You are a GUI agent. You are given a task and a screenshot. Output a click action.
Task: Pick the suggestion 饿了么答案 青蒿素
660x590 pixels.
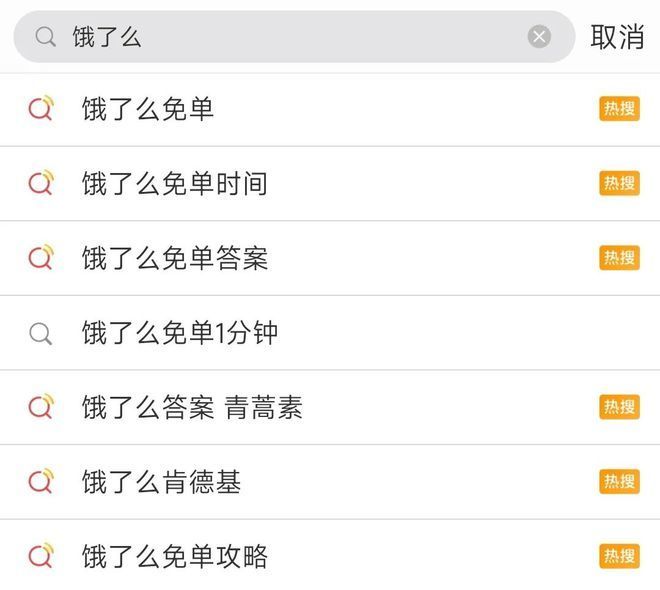(x=330, y=407)
